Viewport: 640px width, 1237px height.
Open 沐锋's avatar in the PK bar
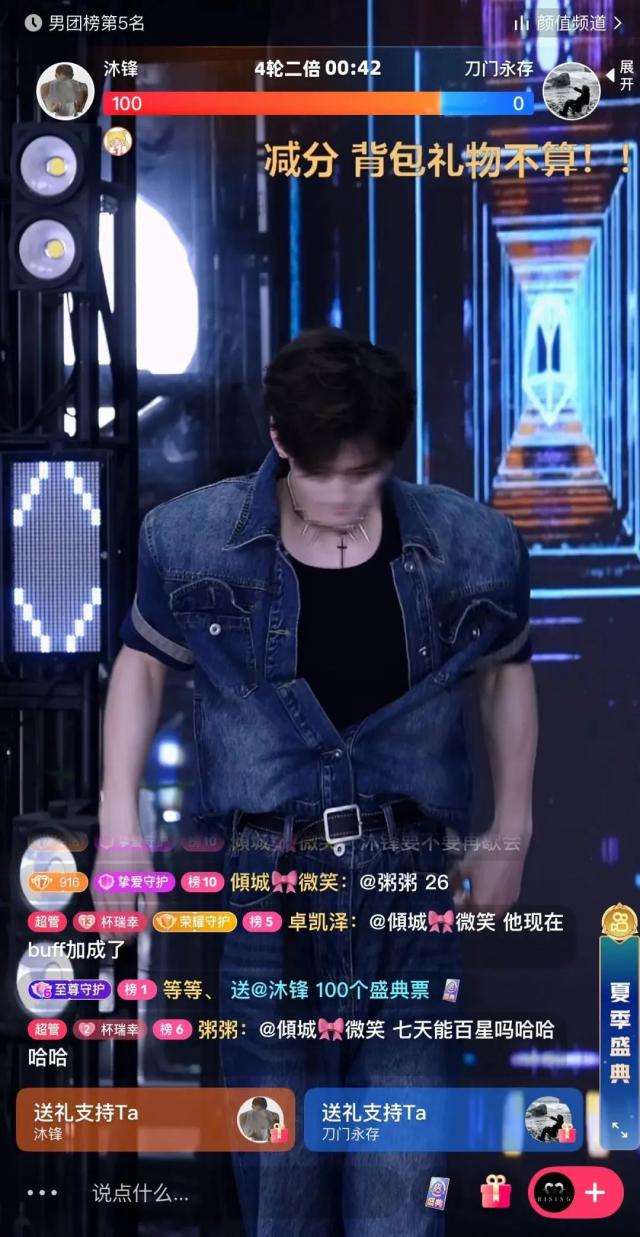click(65, 90)
